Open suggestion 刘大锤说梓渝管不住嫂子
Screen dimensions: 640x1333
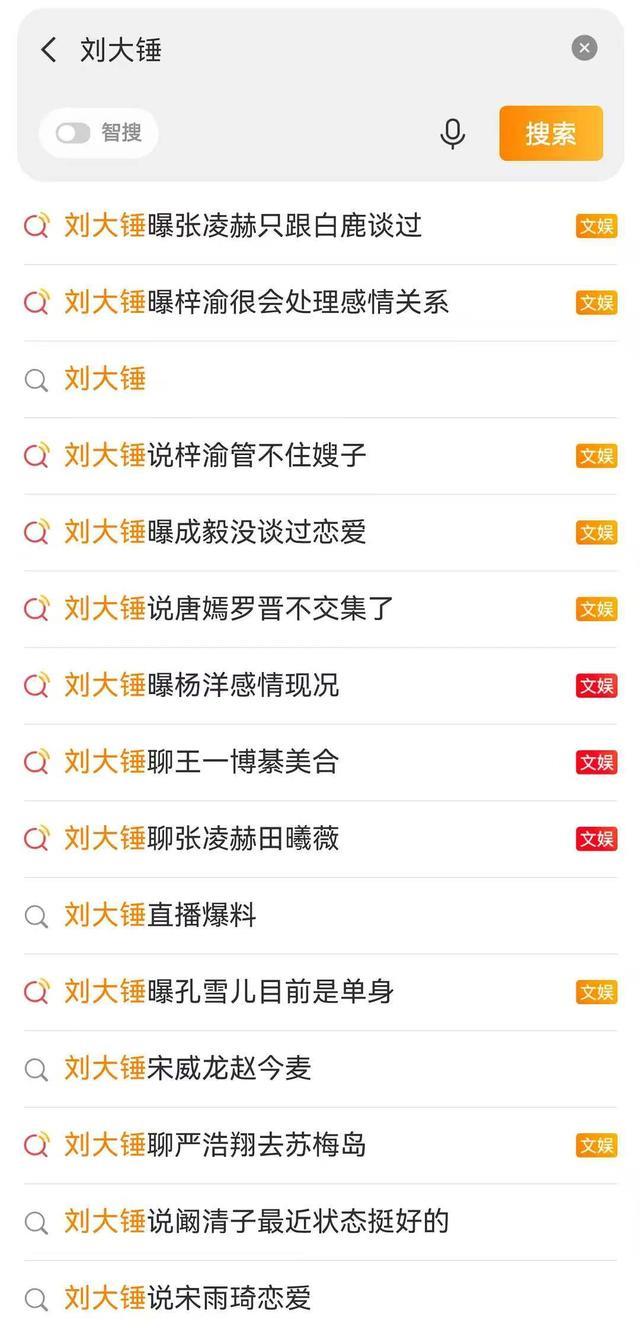pos(215,456)
